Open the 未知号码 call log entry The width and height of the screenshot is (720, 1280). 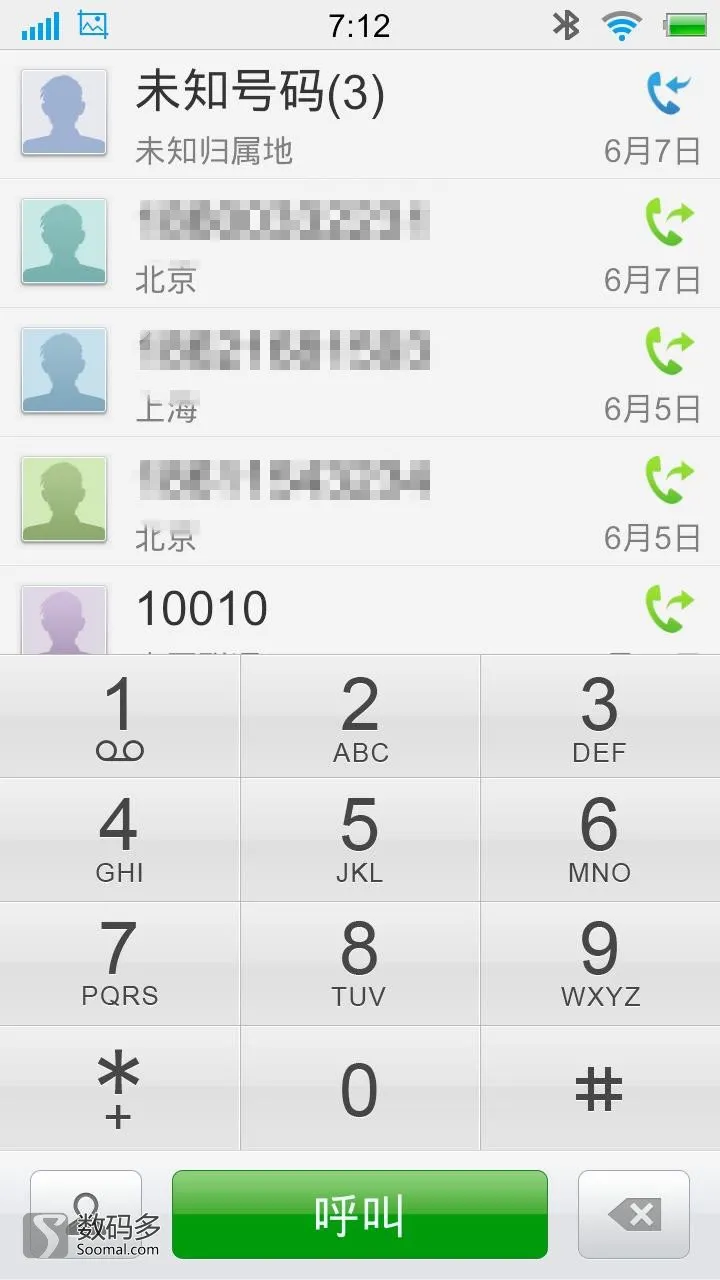point(360,114)
